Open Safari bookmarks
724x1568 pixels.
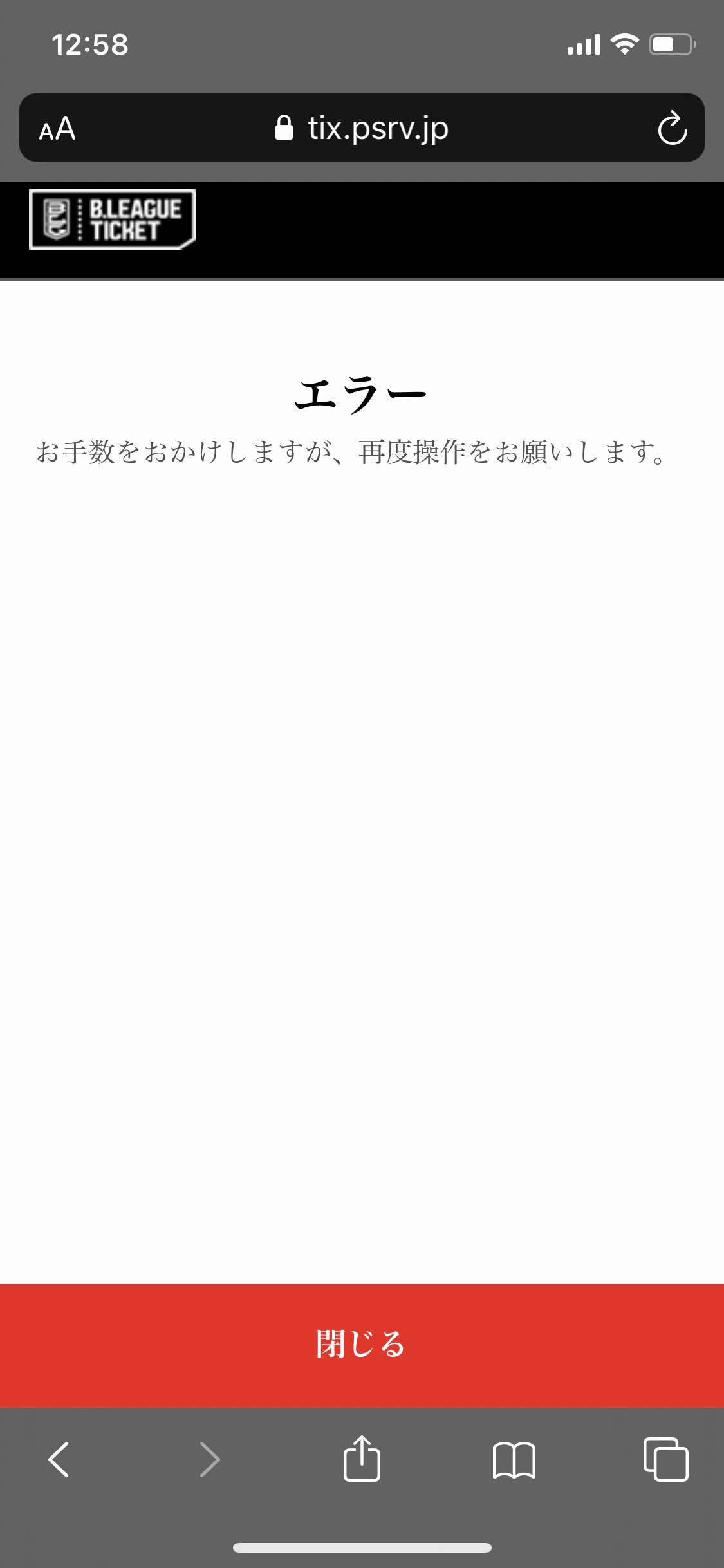click(x=514, y=1460)
